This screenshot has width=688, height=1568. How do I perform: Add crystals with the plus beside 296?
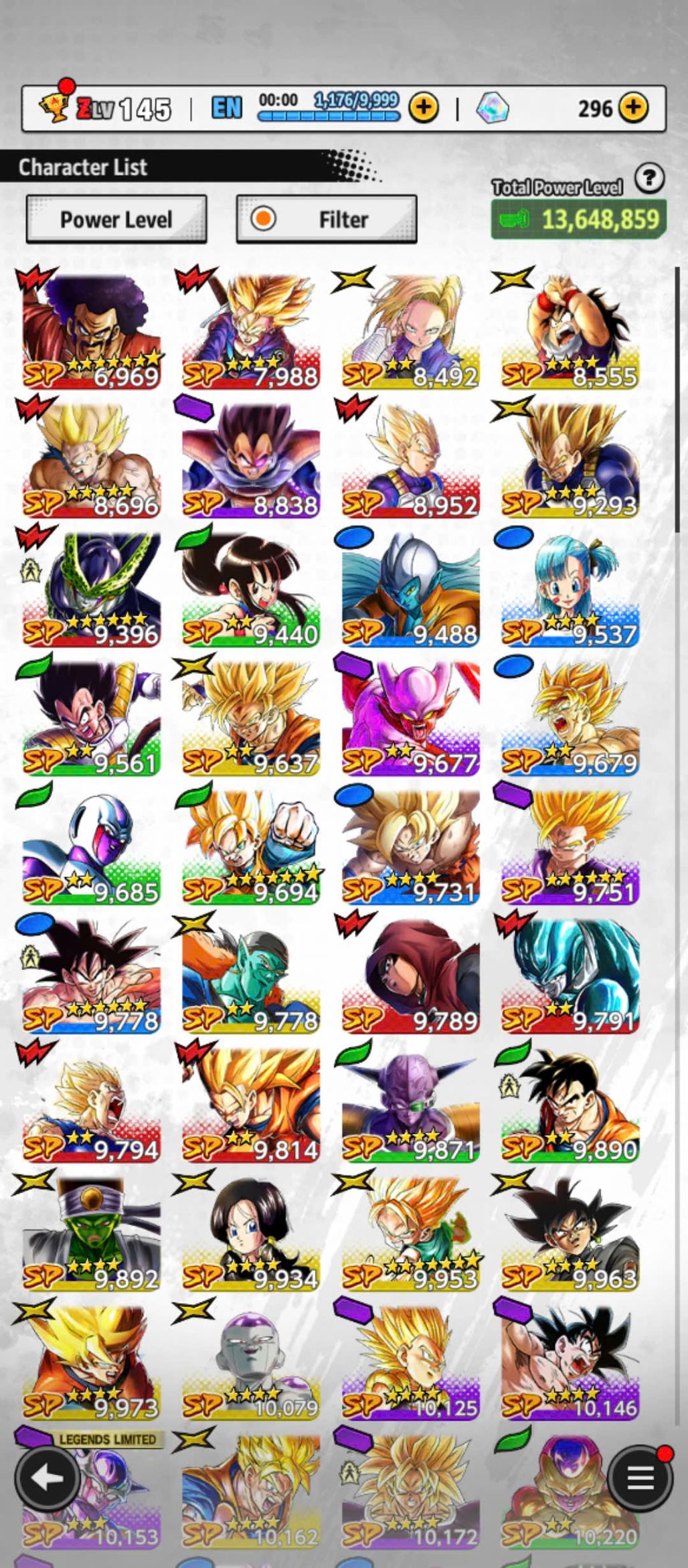[633, 108]
